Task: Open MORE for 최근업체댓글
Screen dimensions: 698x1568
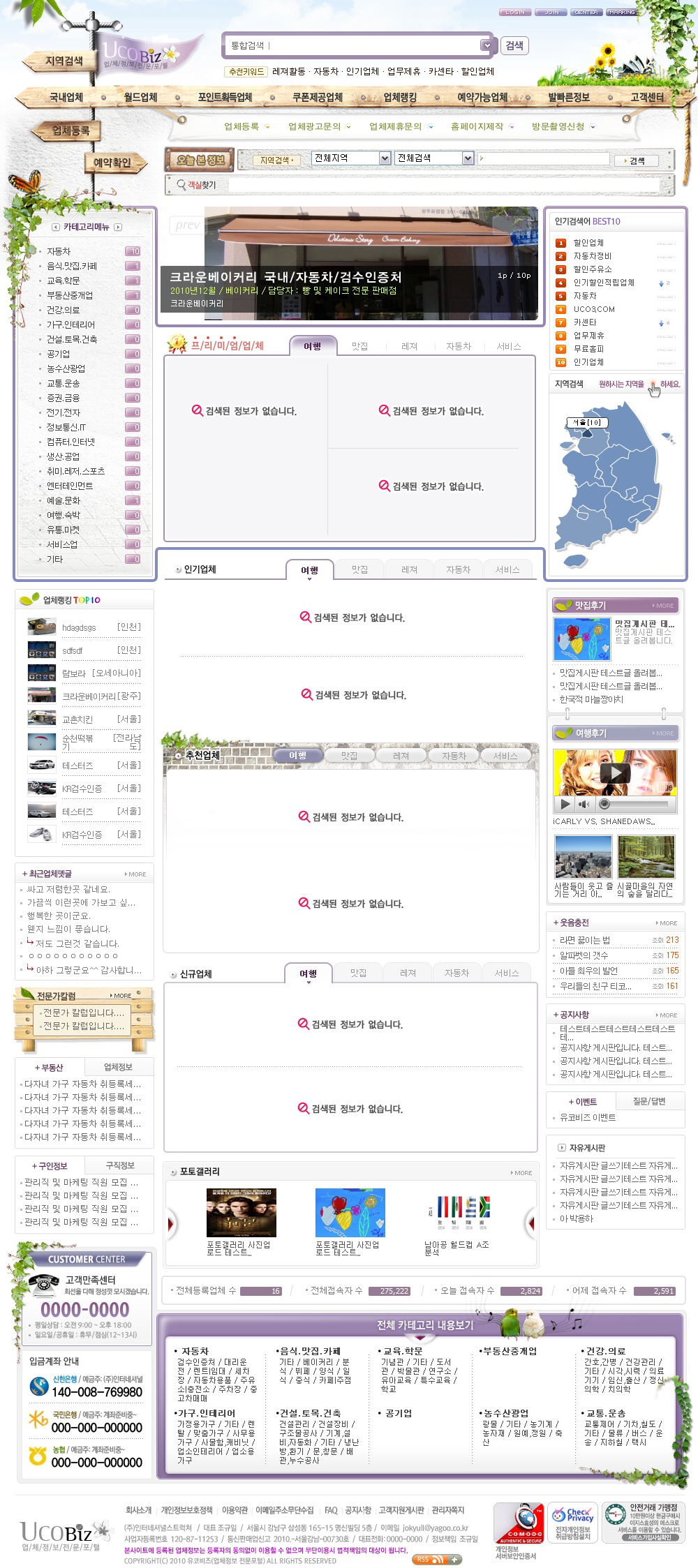Action: (136, 874)
